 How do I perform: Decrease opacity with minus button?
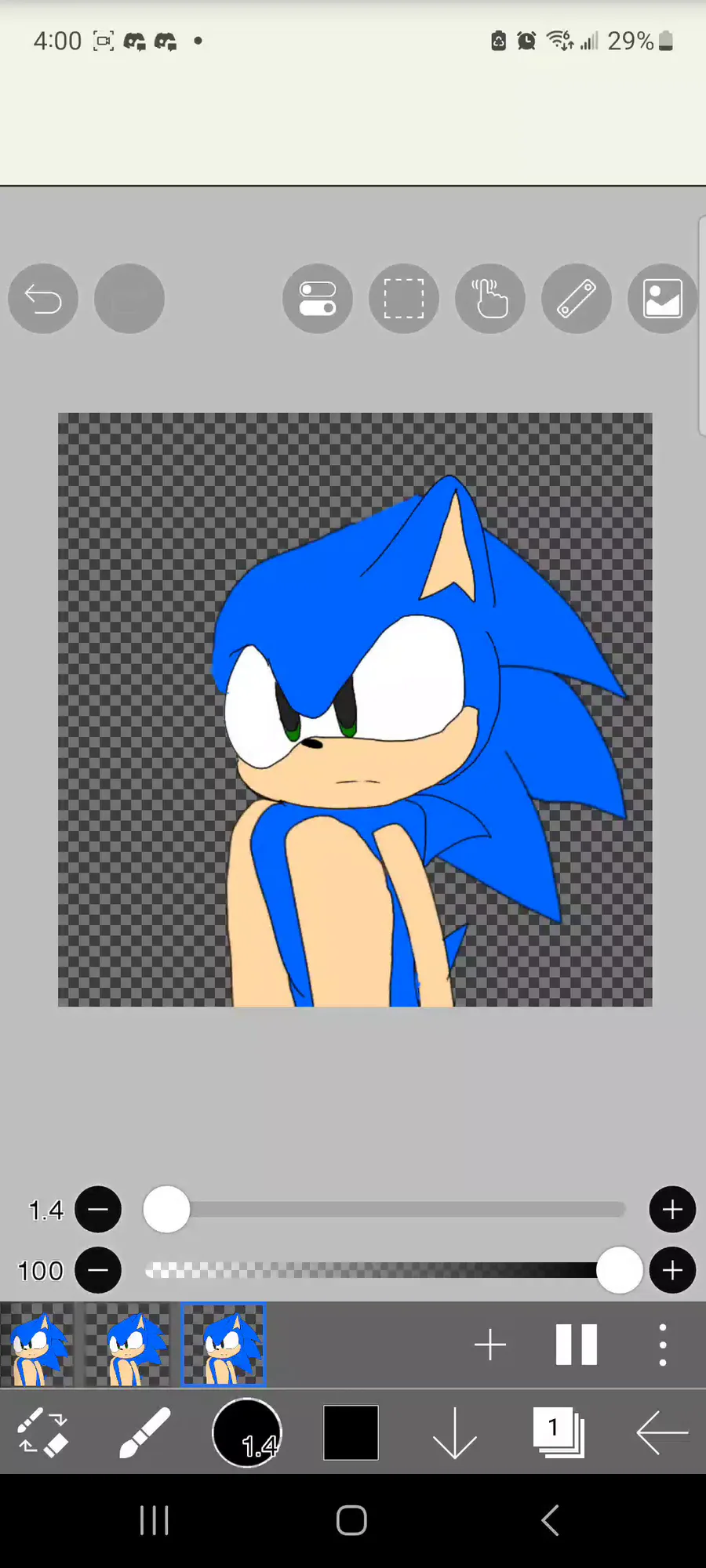coord(98,1270)
